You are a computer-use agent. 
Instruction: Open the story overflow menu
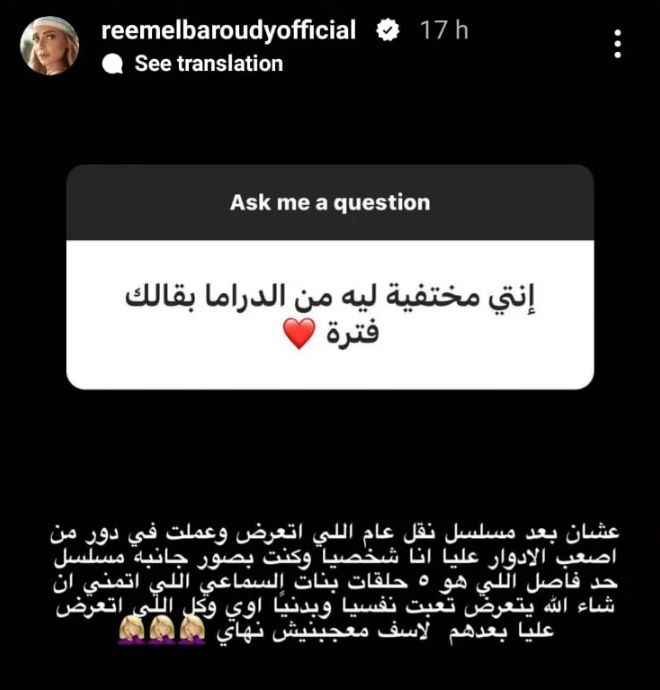point(619,44)
